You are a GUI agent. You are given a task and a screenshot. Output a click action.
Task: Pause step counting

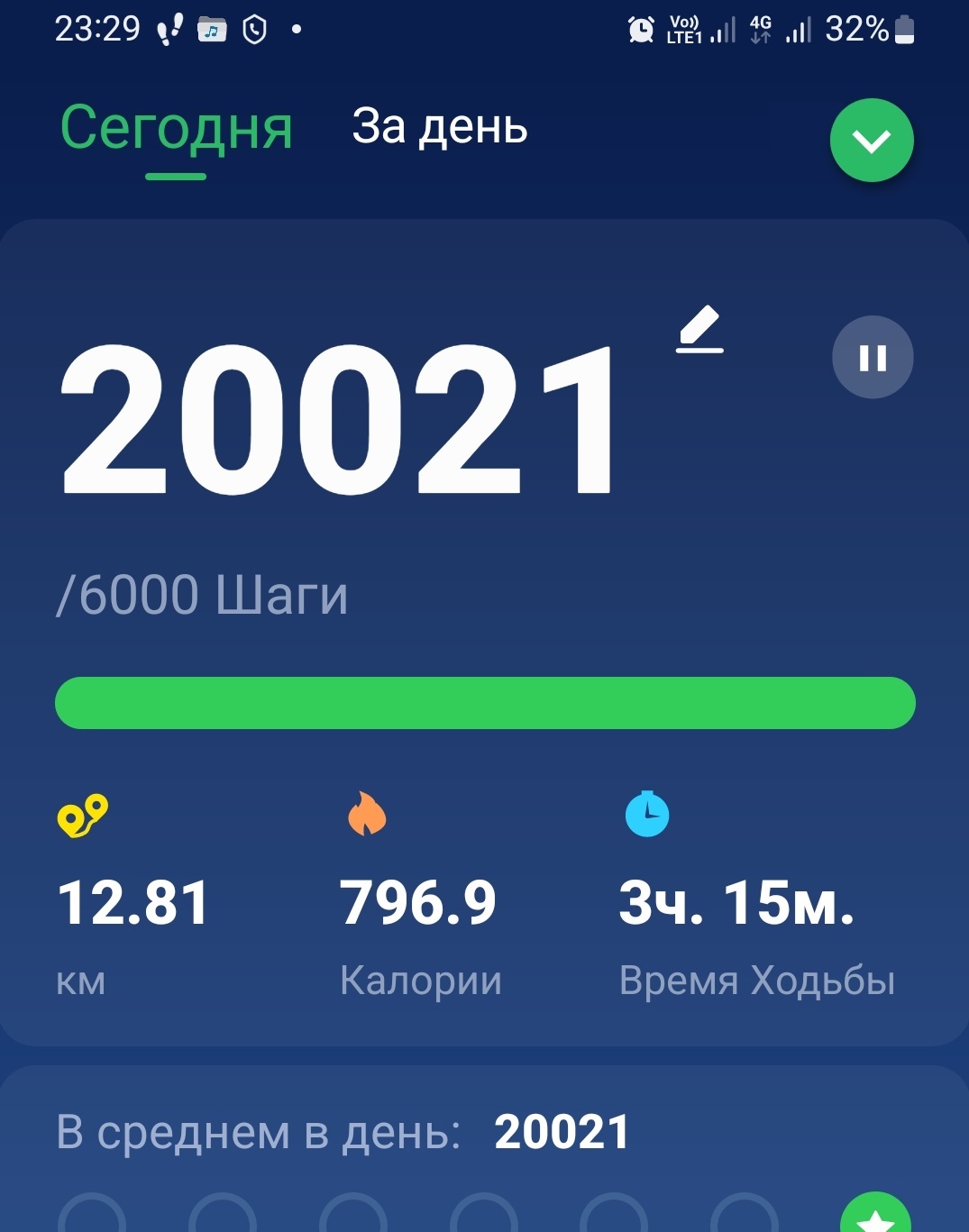point(872,358)
